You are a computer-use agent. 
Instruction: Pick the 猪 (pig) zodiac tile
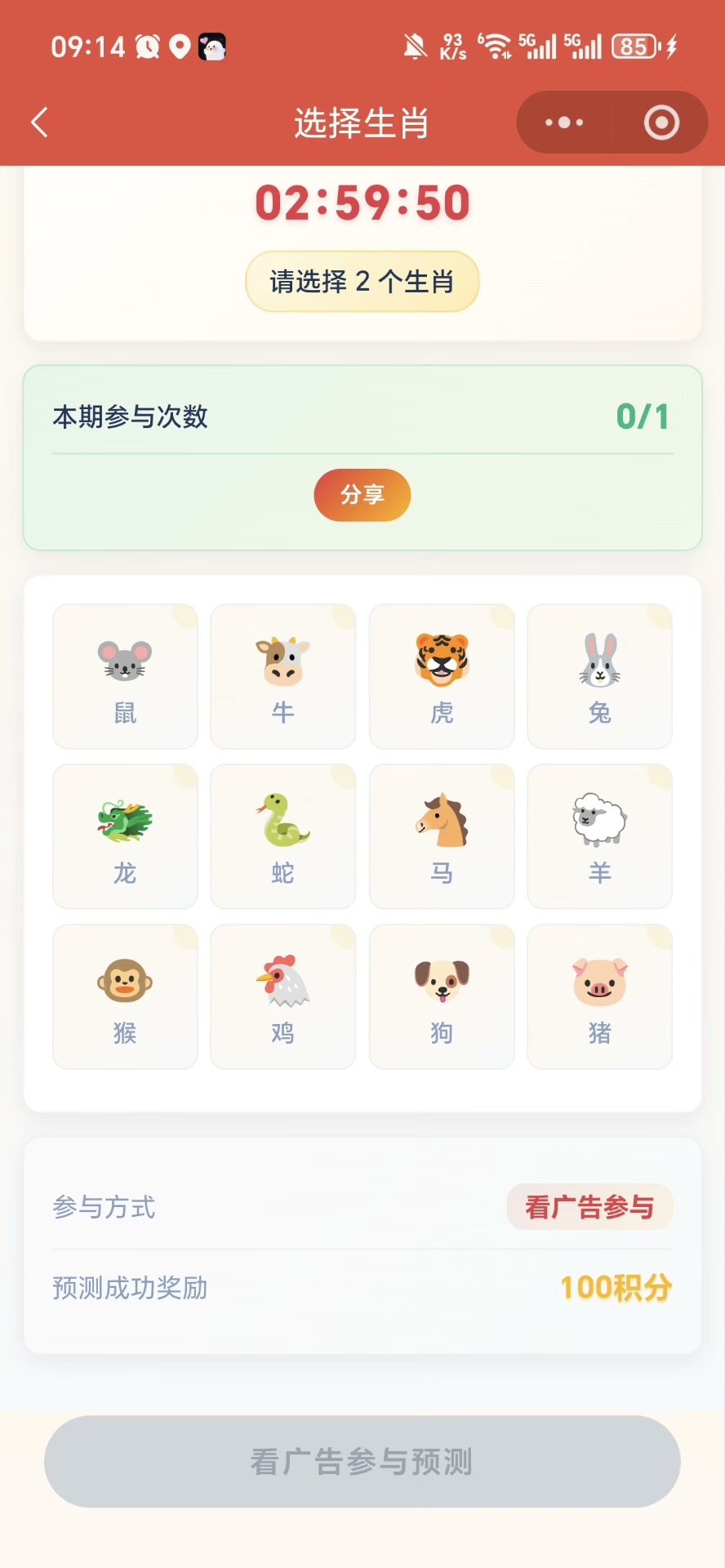click(600, 996)
